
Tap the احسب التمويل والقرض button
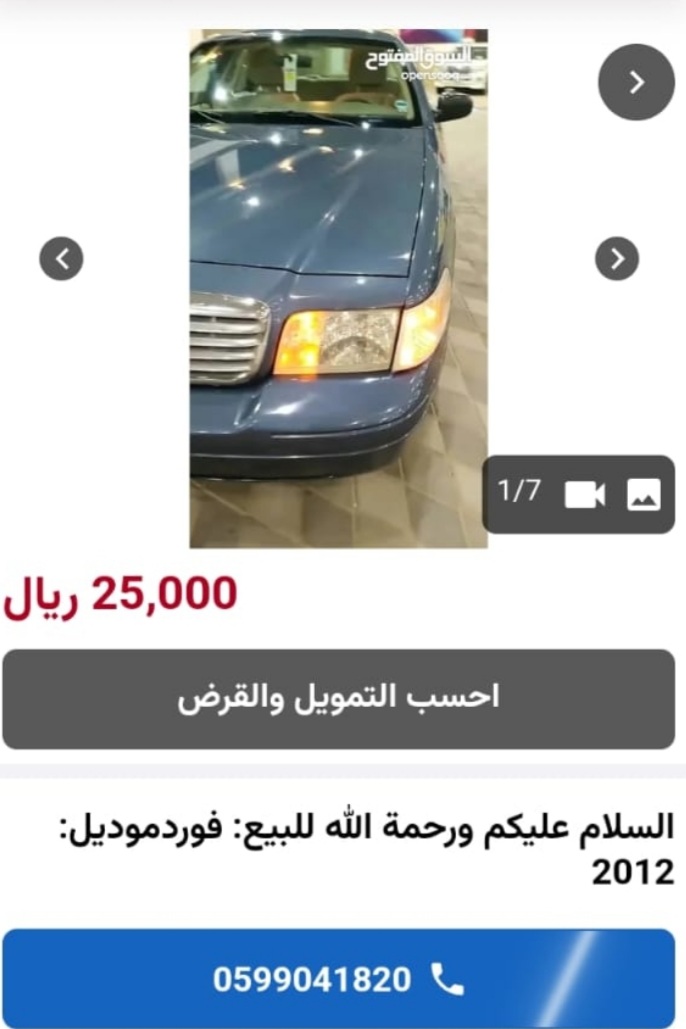[x=338, y=698]
